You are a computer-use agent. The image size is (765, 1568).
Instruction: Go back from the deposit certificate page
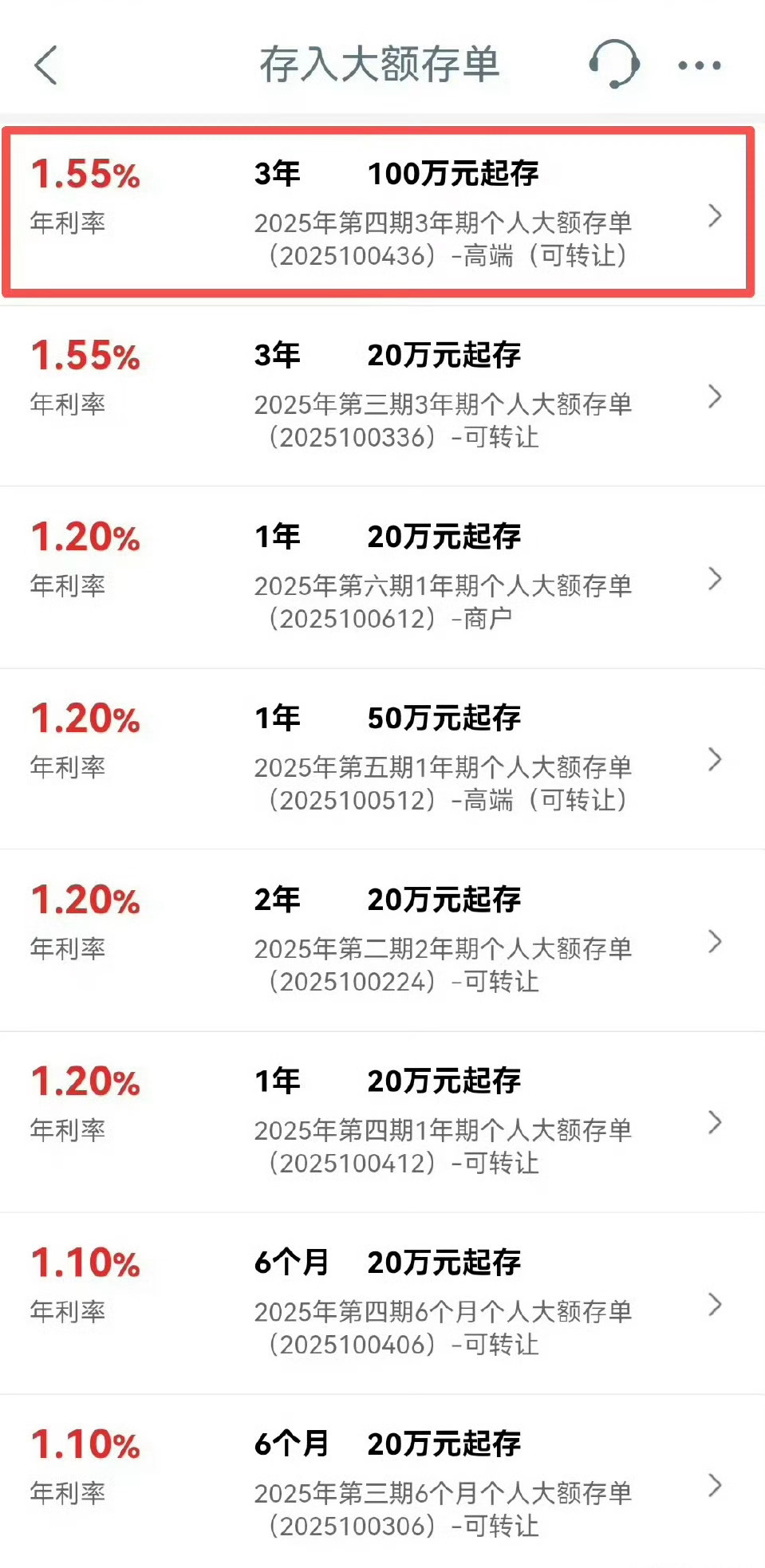pyautogui.click(x=46, y=65)
